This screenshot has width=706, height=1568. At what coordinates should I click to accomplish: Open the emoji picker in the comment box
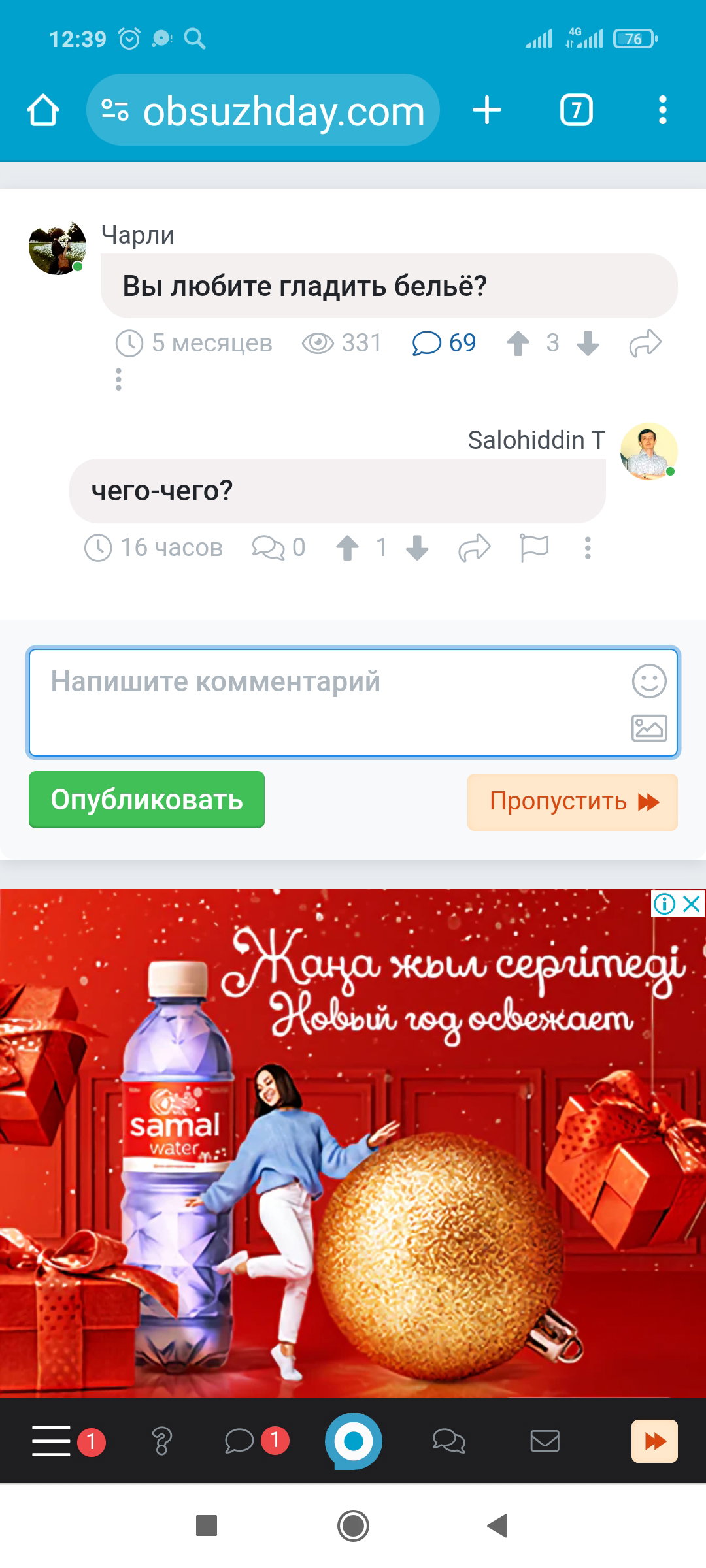(x=649, y=681)
